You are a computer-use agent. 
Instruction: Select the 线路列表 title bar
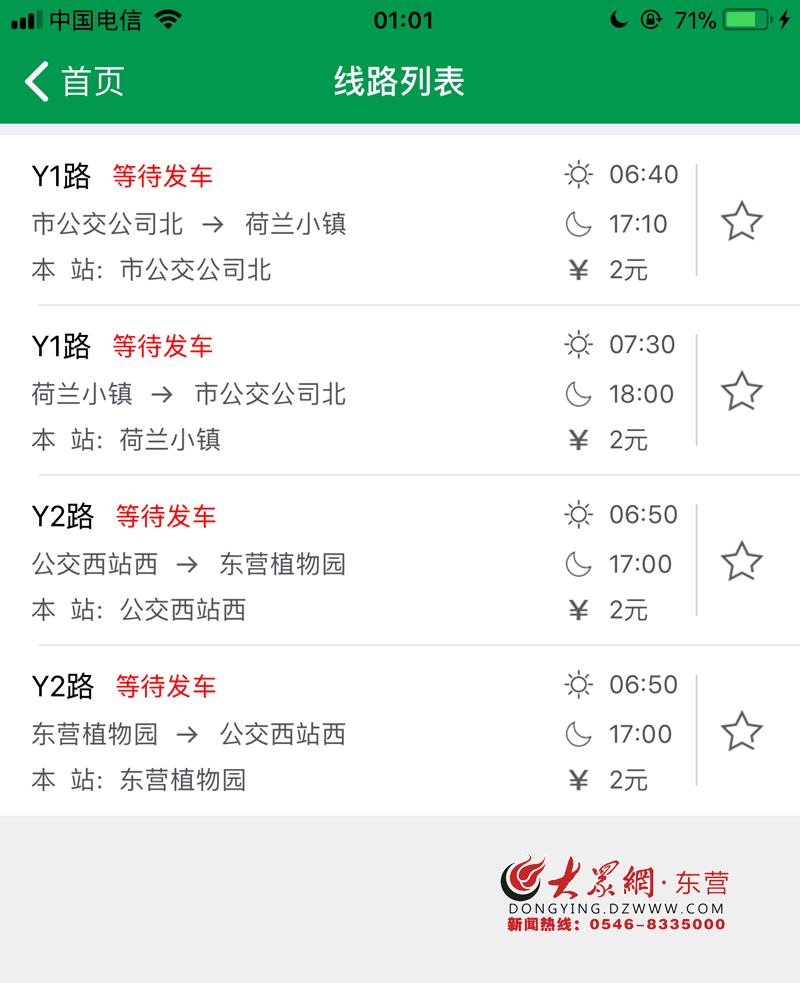click(400, 81)
